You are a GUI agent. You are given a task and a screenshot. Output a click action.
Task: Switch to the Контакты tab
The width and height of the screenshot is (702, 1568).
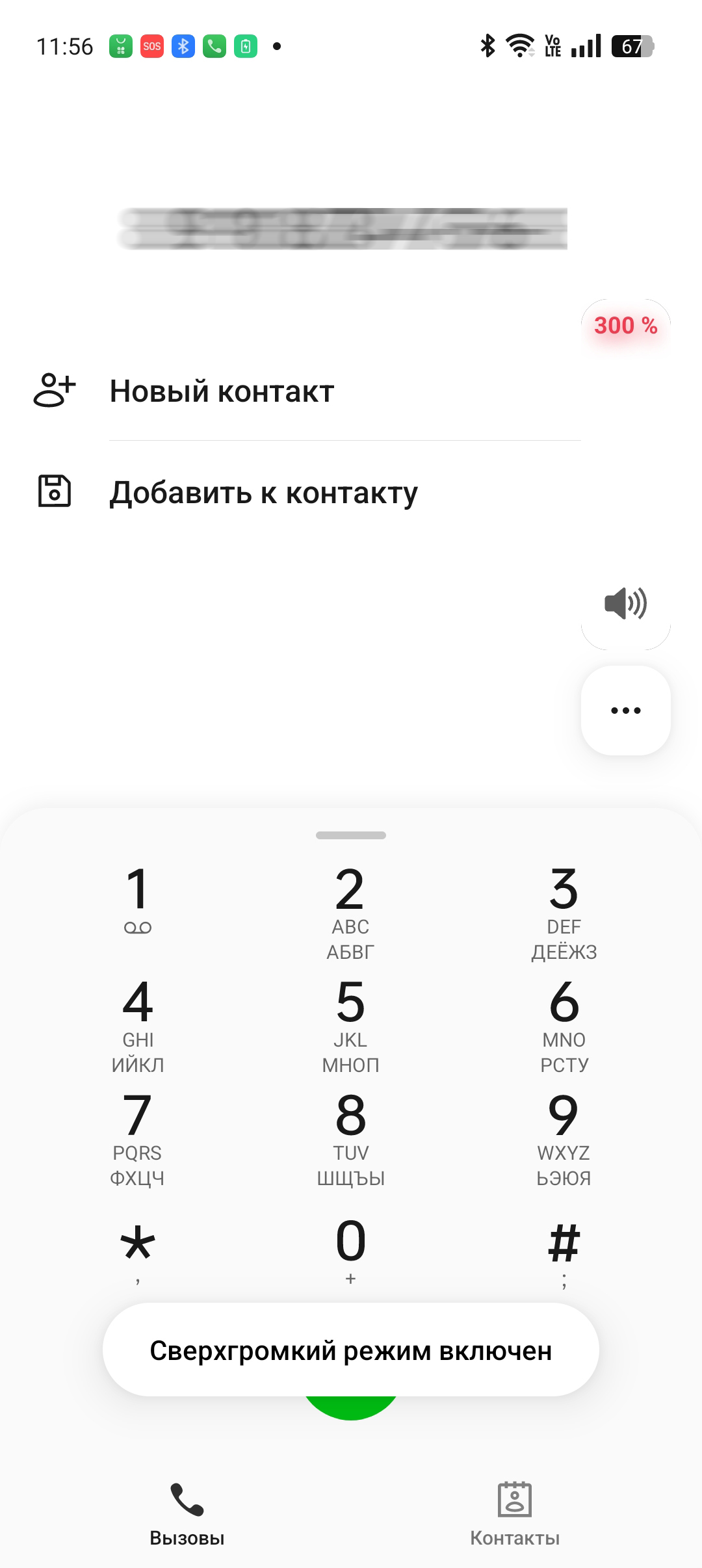514,1513
